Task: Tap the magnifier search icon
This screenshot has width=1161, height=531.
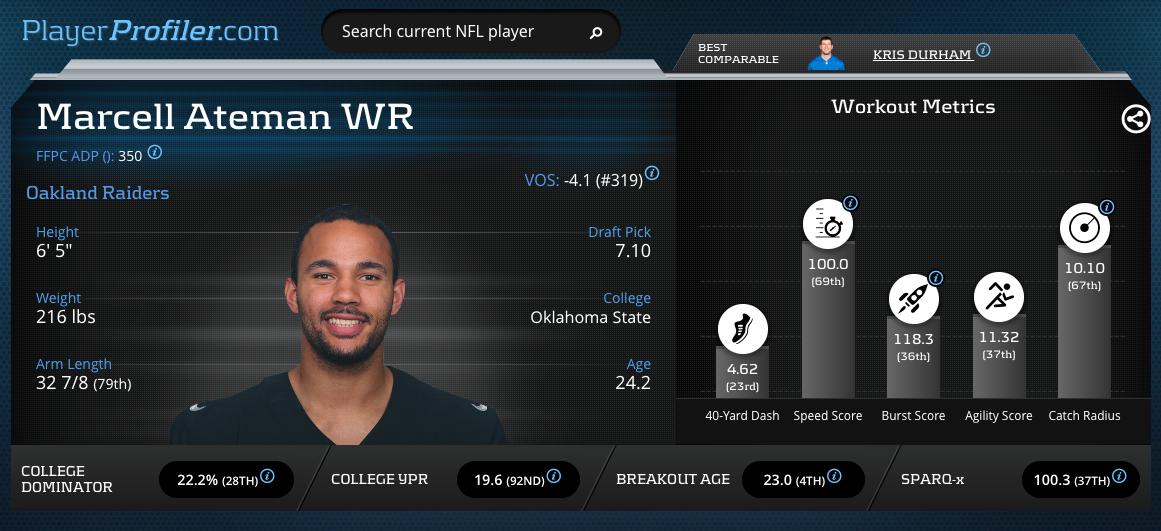Action: 596,33
